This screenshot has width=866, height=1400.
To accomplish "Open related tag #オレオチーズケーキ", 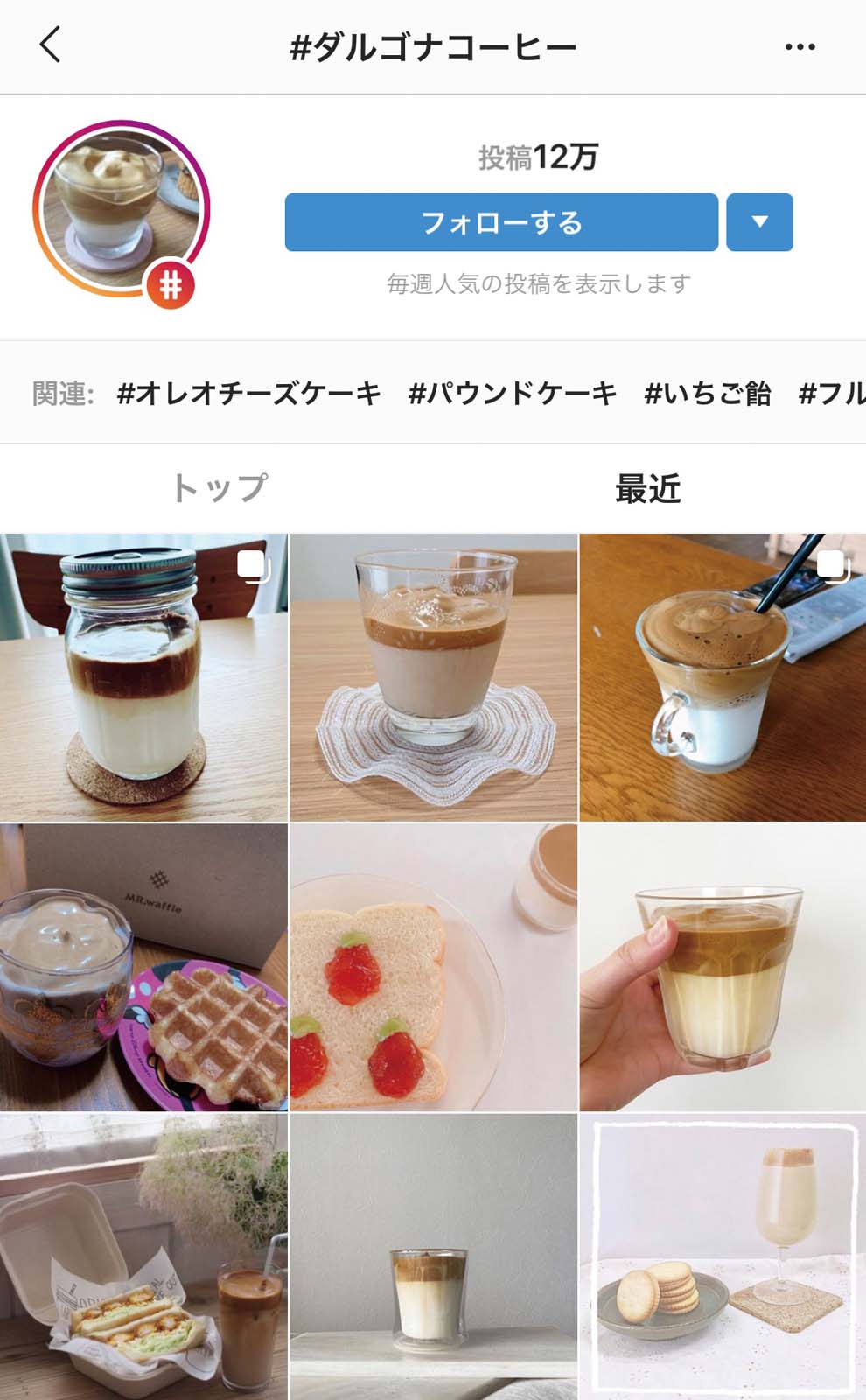I will (x=249, y=394).
